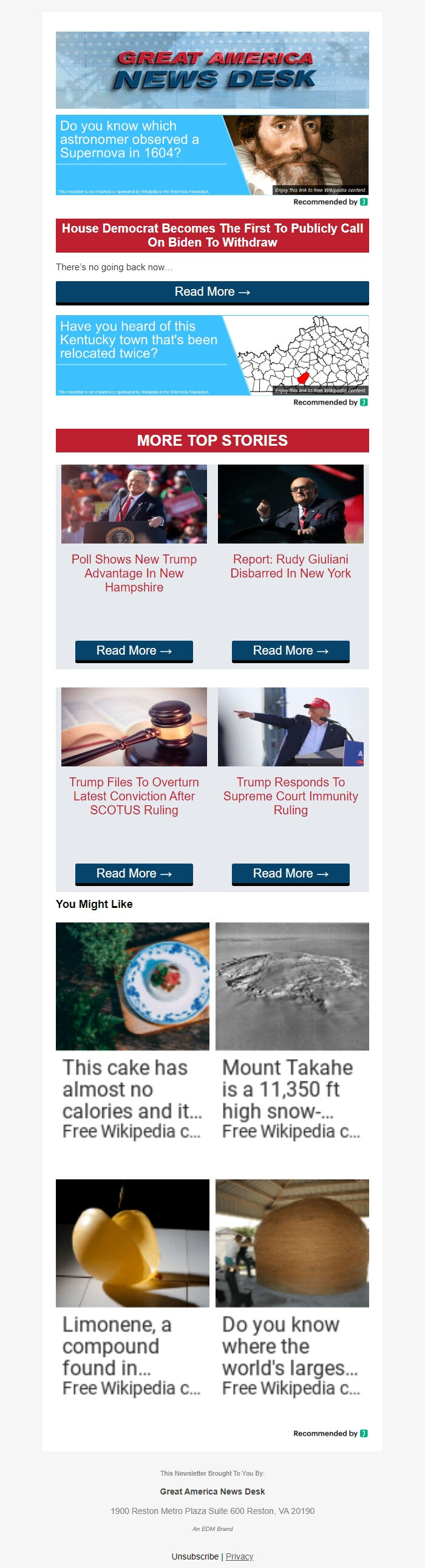
Task: Tap Read More under the SCOTUS ruling conviction story
Action: point(134,873)
